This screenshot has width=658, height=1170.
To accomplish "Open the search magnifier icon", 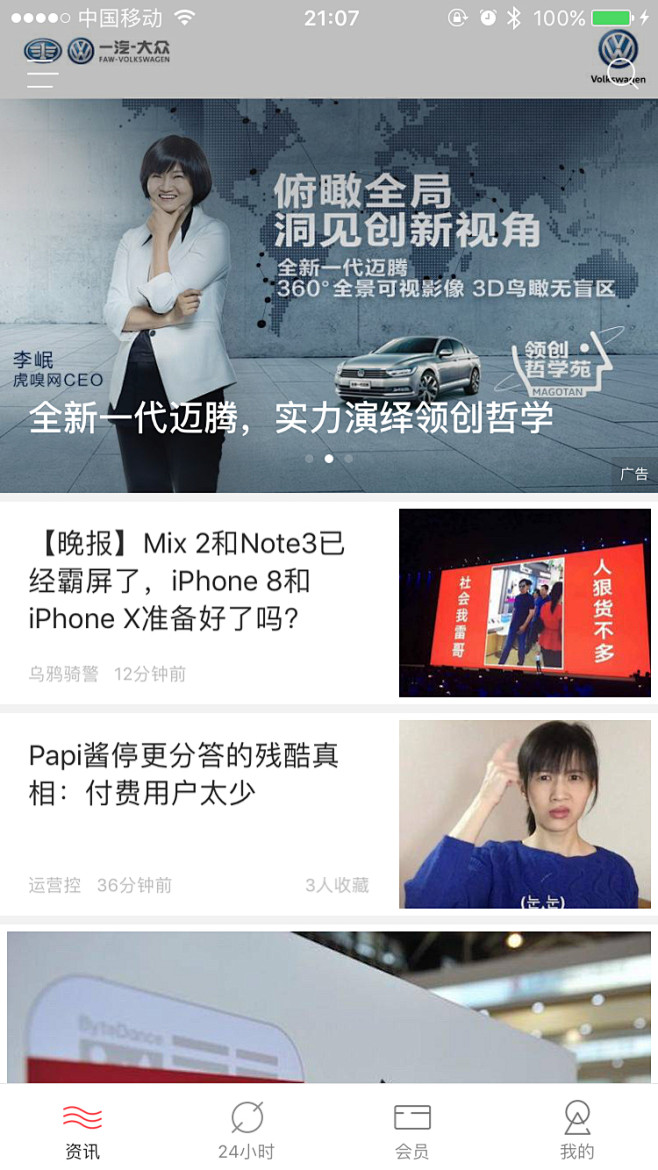I will coord(622,75).
